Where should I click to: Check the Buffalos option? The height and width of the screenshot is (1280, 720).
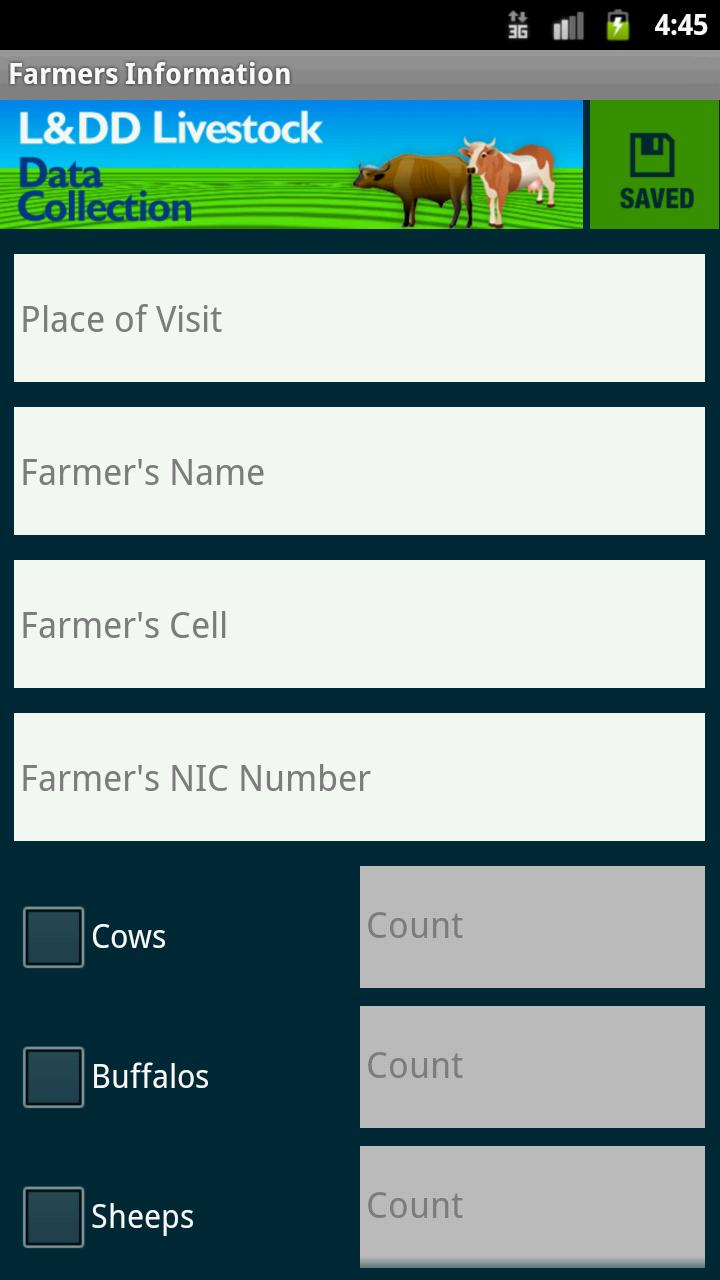(52, 1077)
